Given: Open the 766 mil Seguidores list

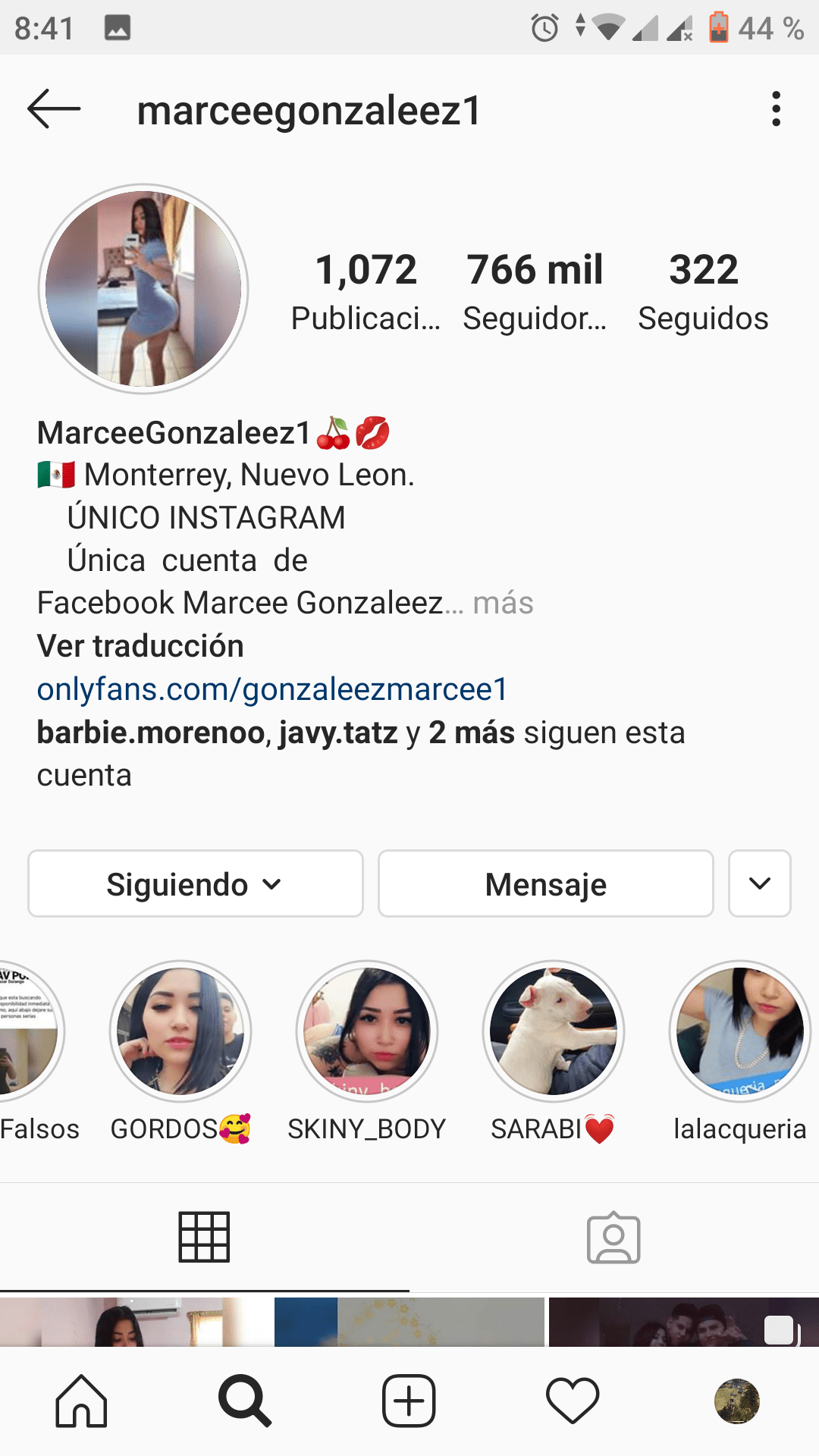Looking at the screenshot, I should pos(535,292).
